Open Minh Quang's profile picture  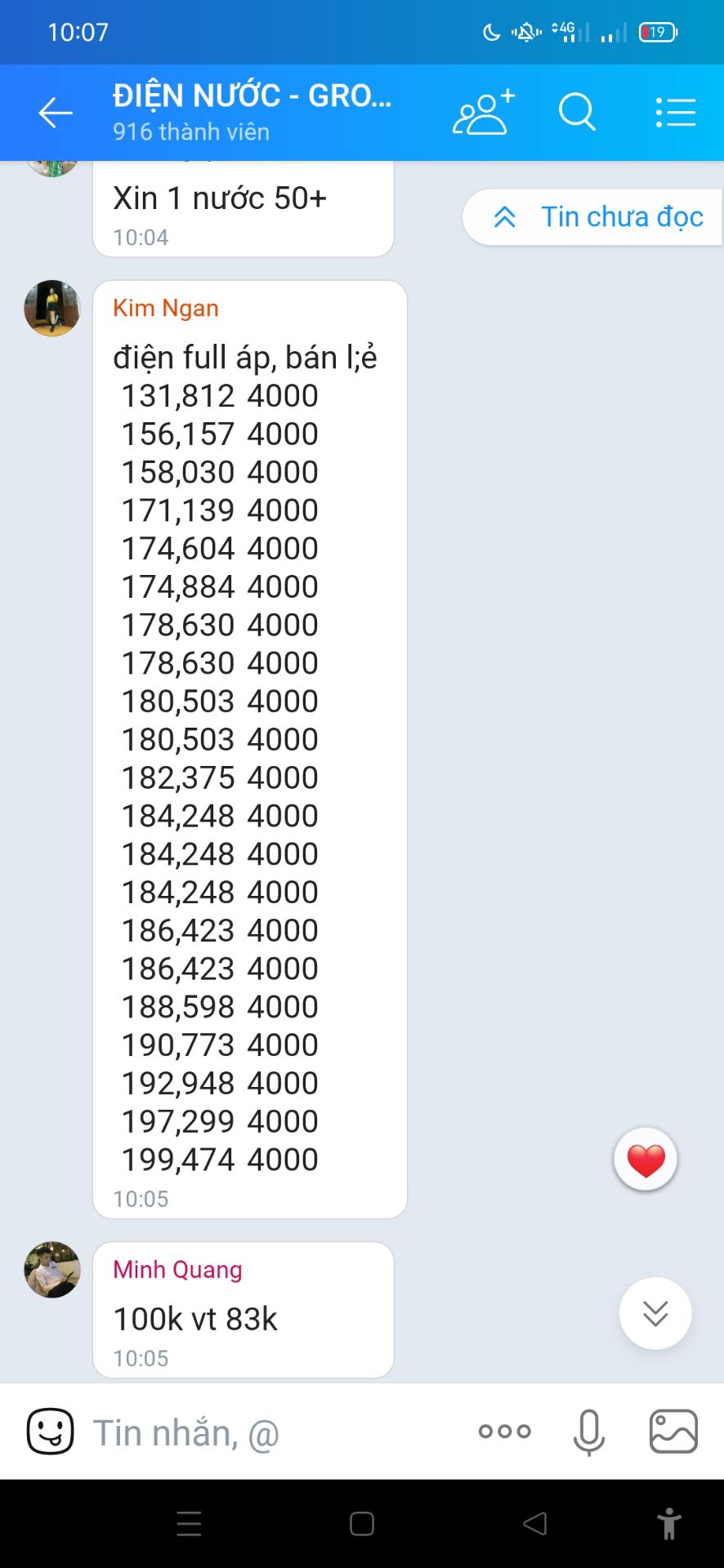(52, 1270)
